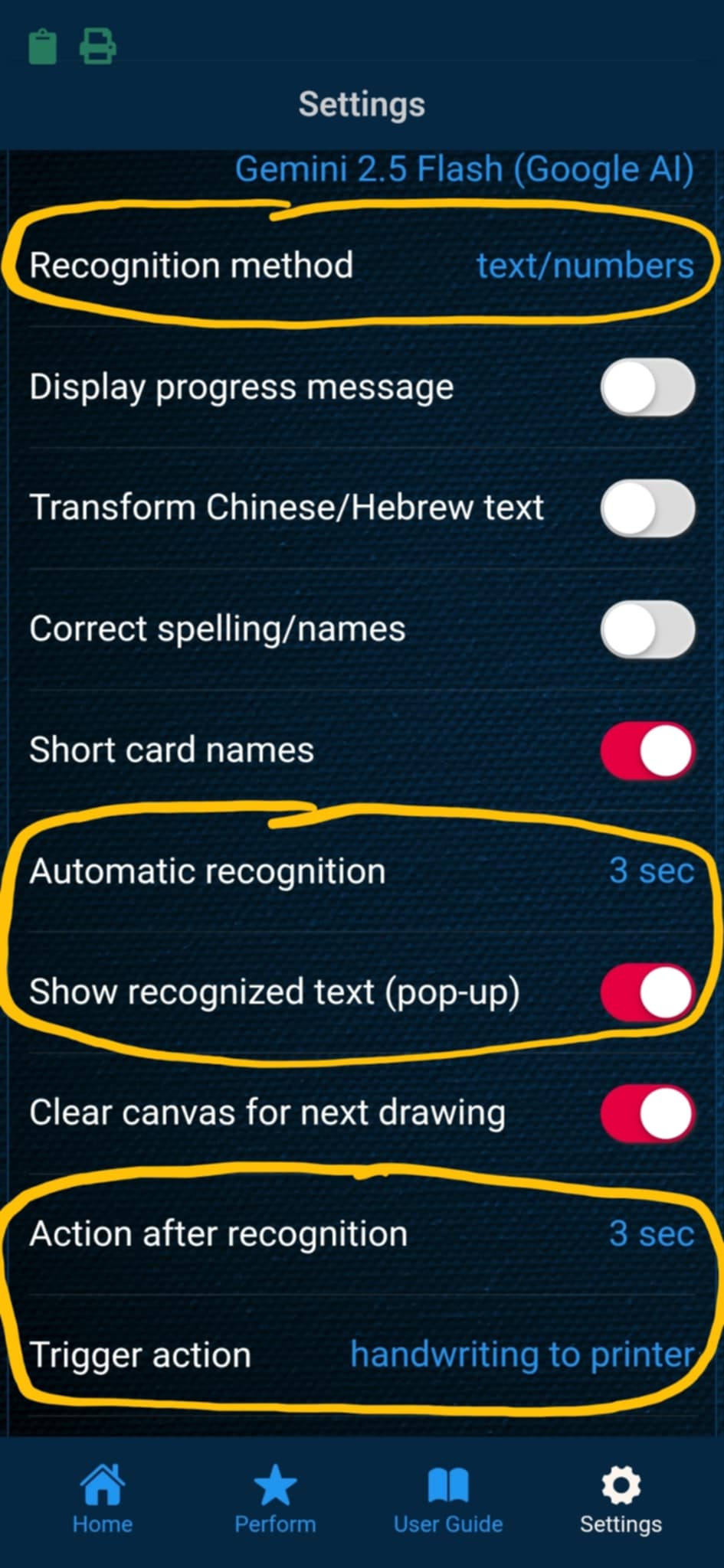Screen dimensions: 724x1568
Task: Enable Correct spelling/names switch
Action: click(647, 629)
